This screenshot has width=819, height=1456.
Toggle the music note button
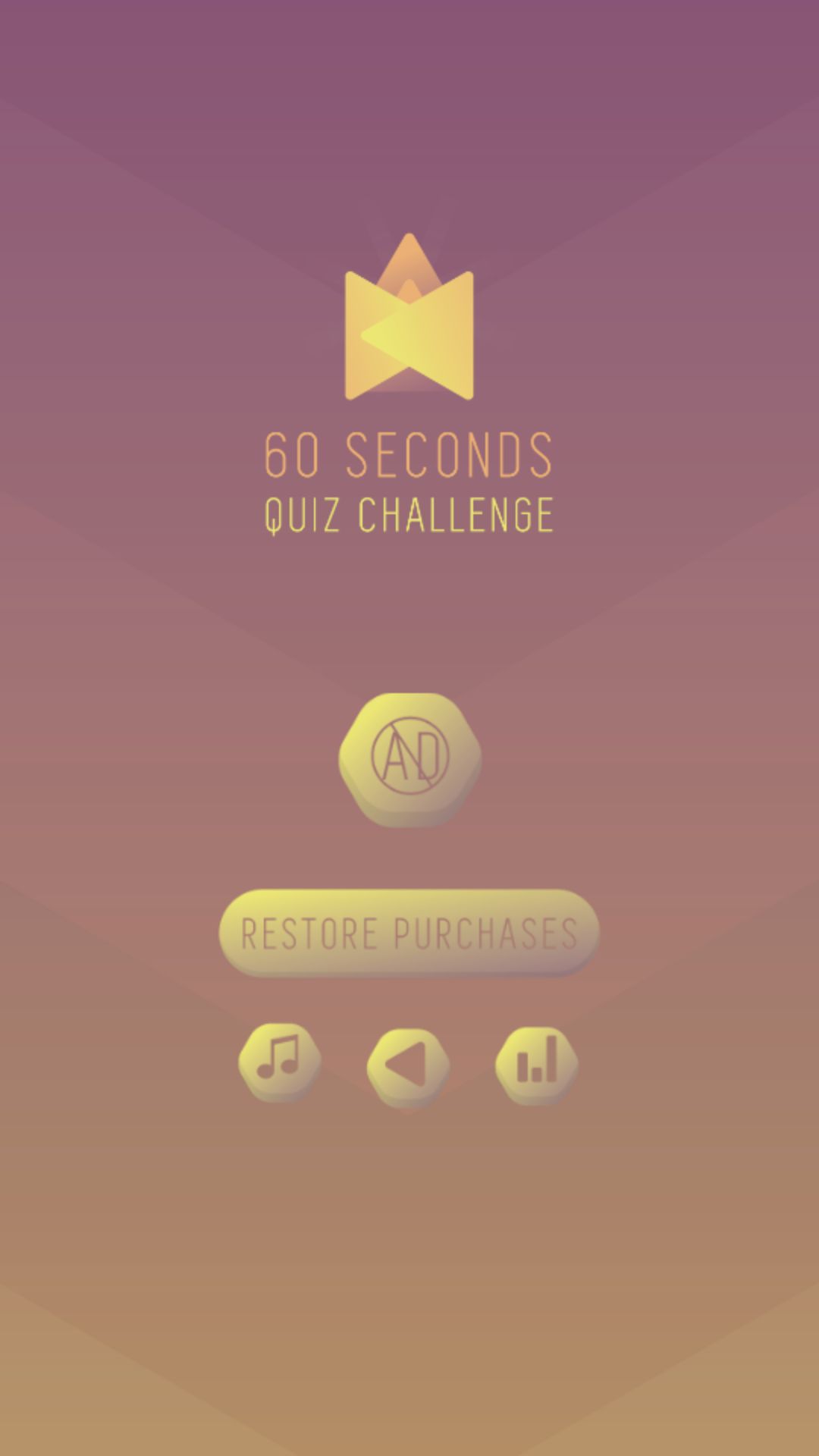[280, 1061]
